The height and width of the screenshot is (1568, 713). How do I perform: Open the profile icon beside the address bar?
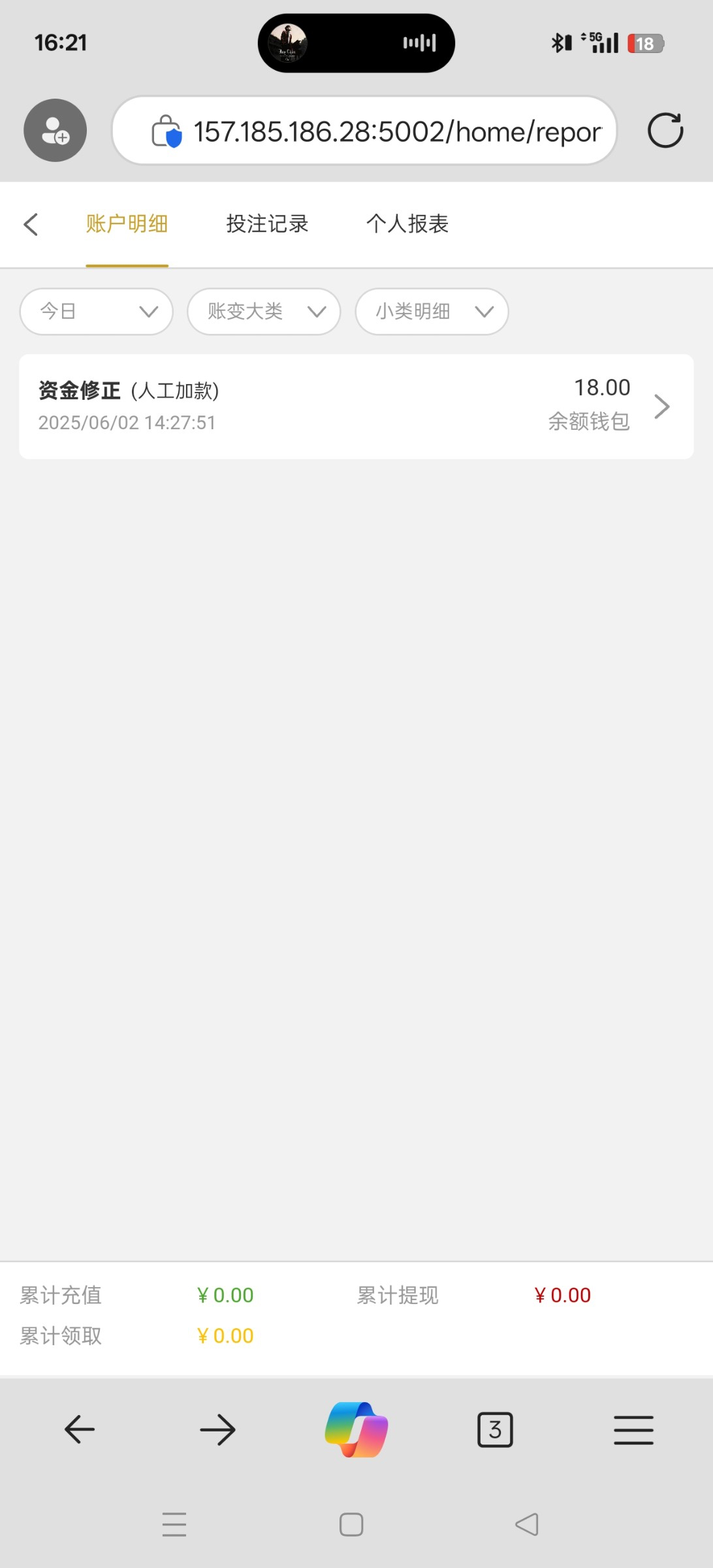click(x=55, y=131)
